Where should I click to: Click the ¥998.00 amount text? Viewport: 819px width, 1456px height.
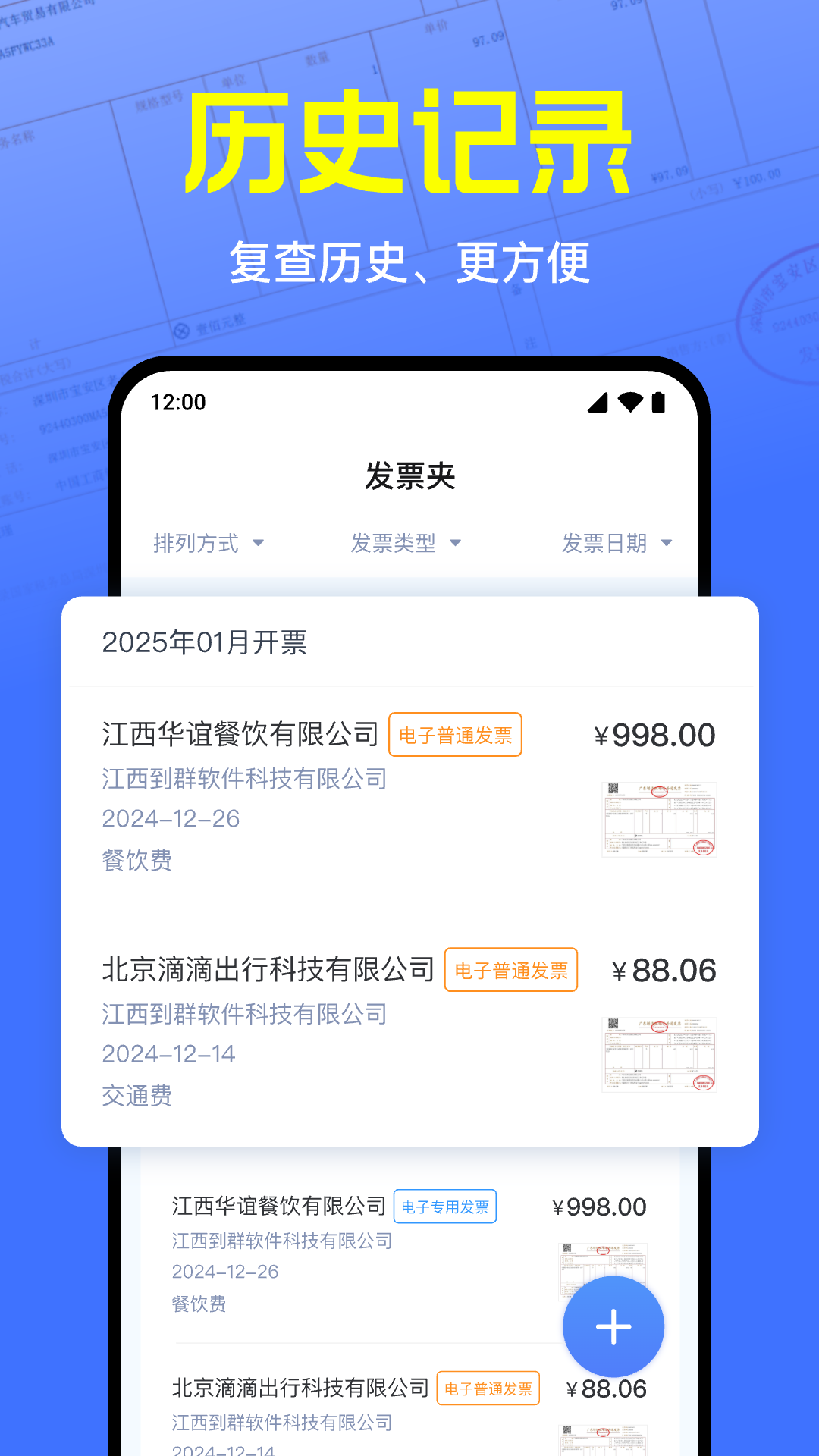coord(654,733)
